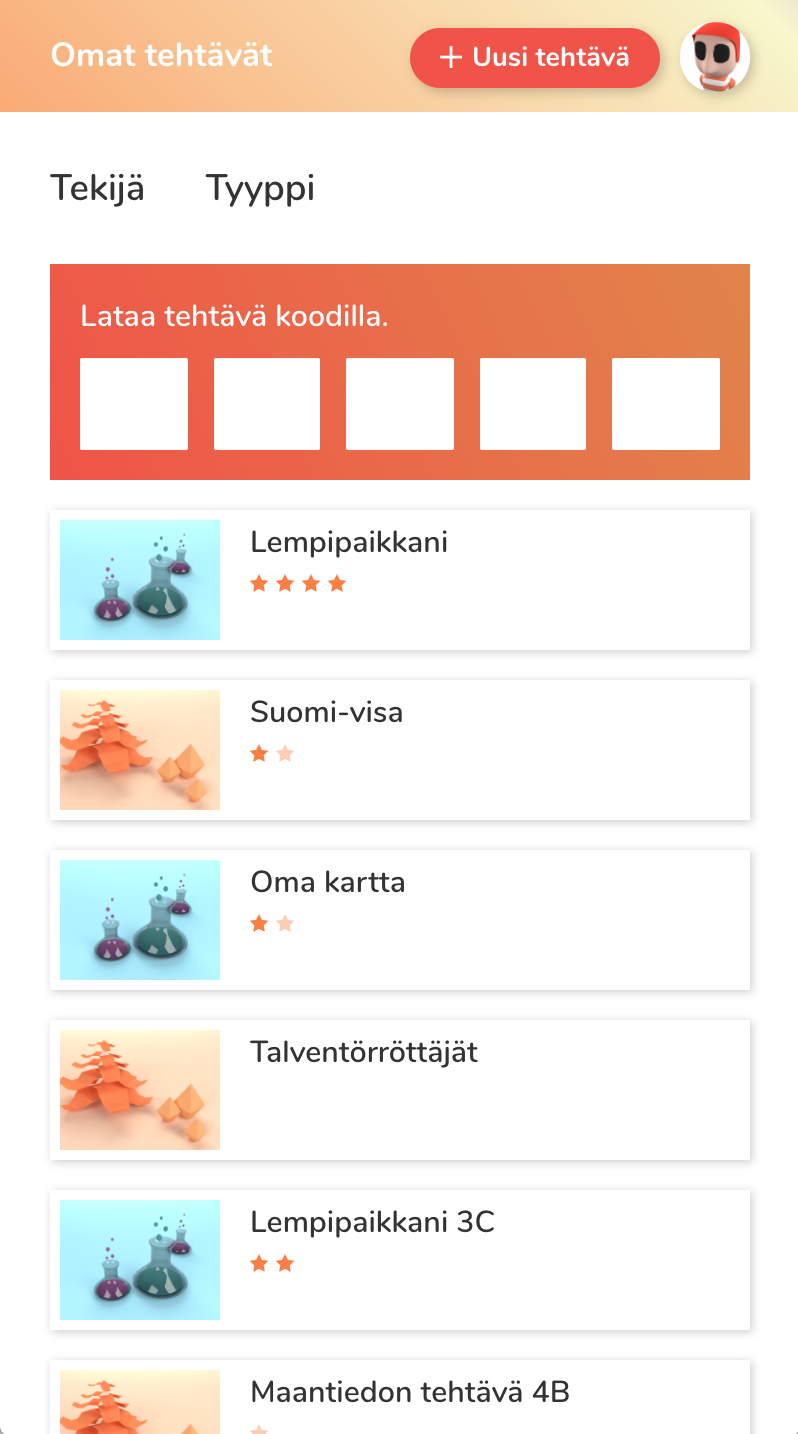The height and width of the screenshot is (1434, 798).
Task: Open the Suomi-visa task
Action: point(400,750)
